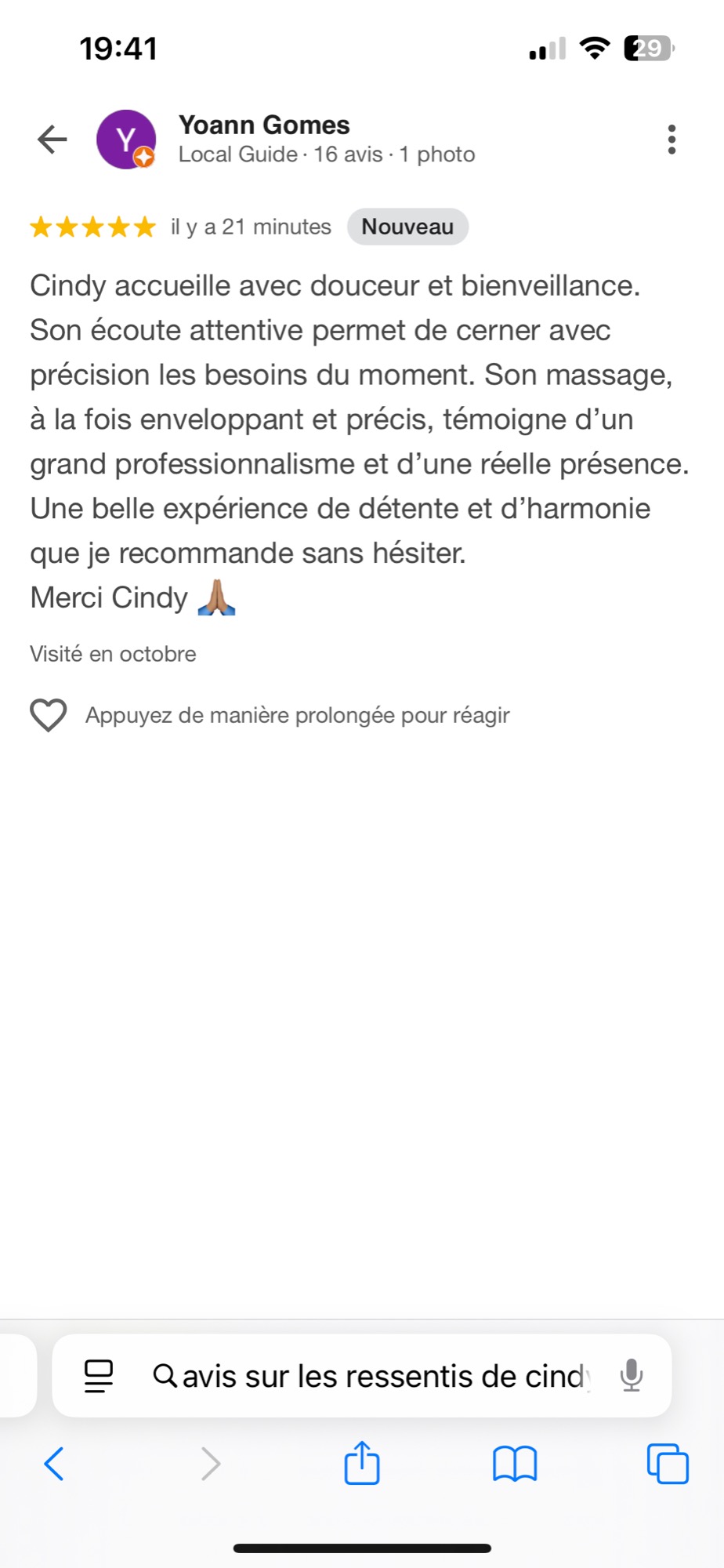The image size is (724, 1568).
Task: Show all open Safari tabs
Action: pyautogui.click(x=668, y=1463)
